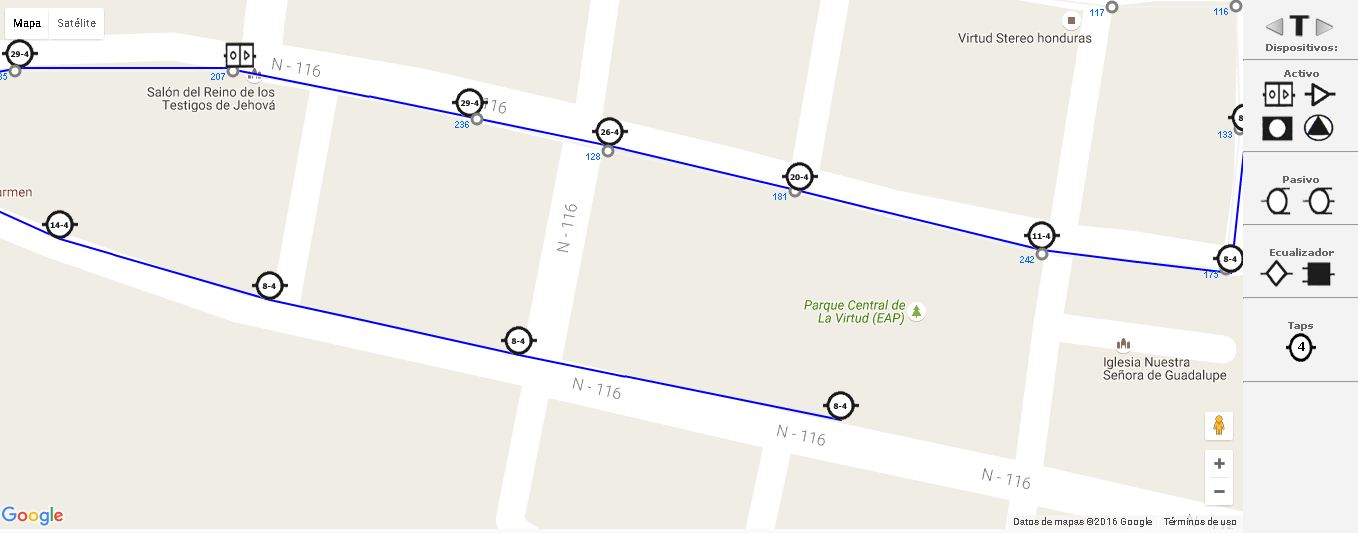1358x533 pixels.
Task: Select the left arrow beside the T
Action: pyautogui.click(x=1274, y=27)
